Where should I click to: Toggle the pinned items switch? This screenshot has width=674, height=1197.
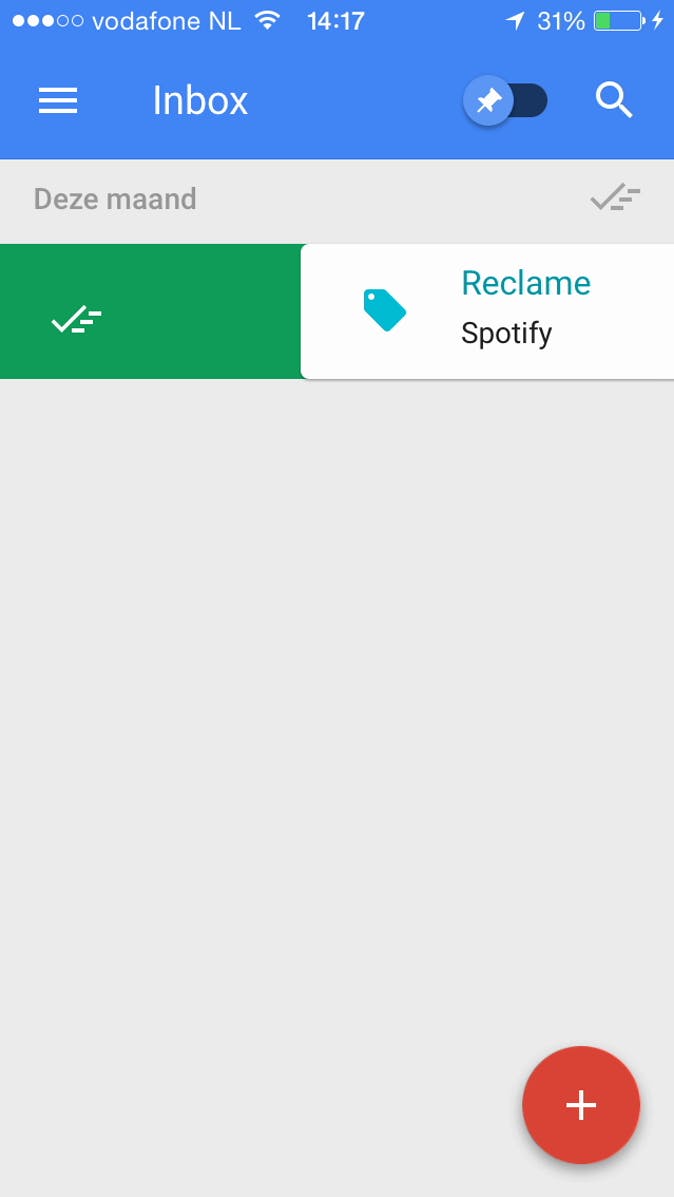tap(505, 101)
